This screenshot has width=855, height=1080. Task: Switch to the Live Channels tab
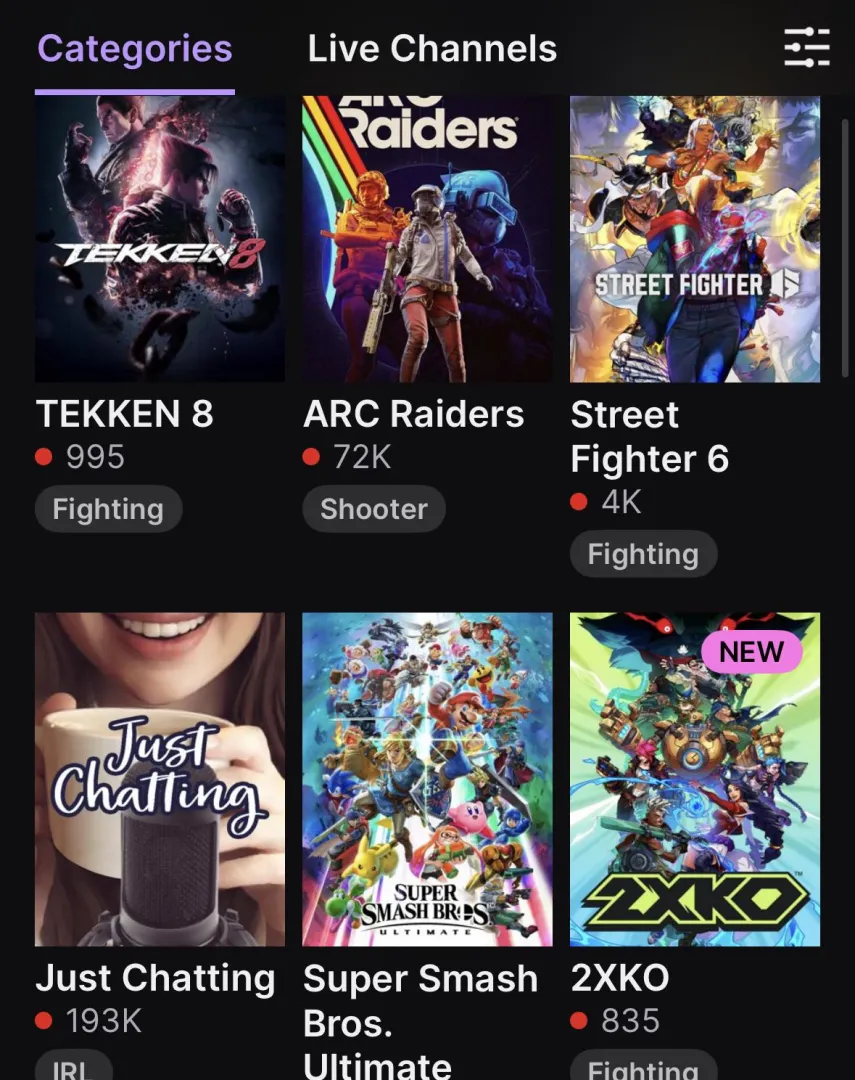pos(432,48)
